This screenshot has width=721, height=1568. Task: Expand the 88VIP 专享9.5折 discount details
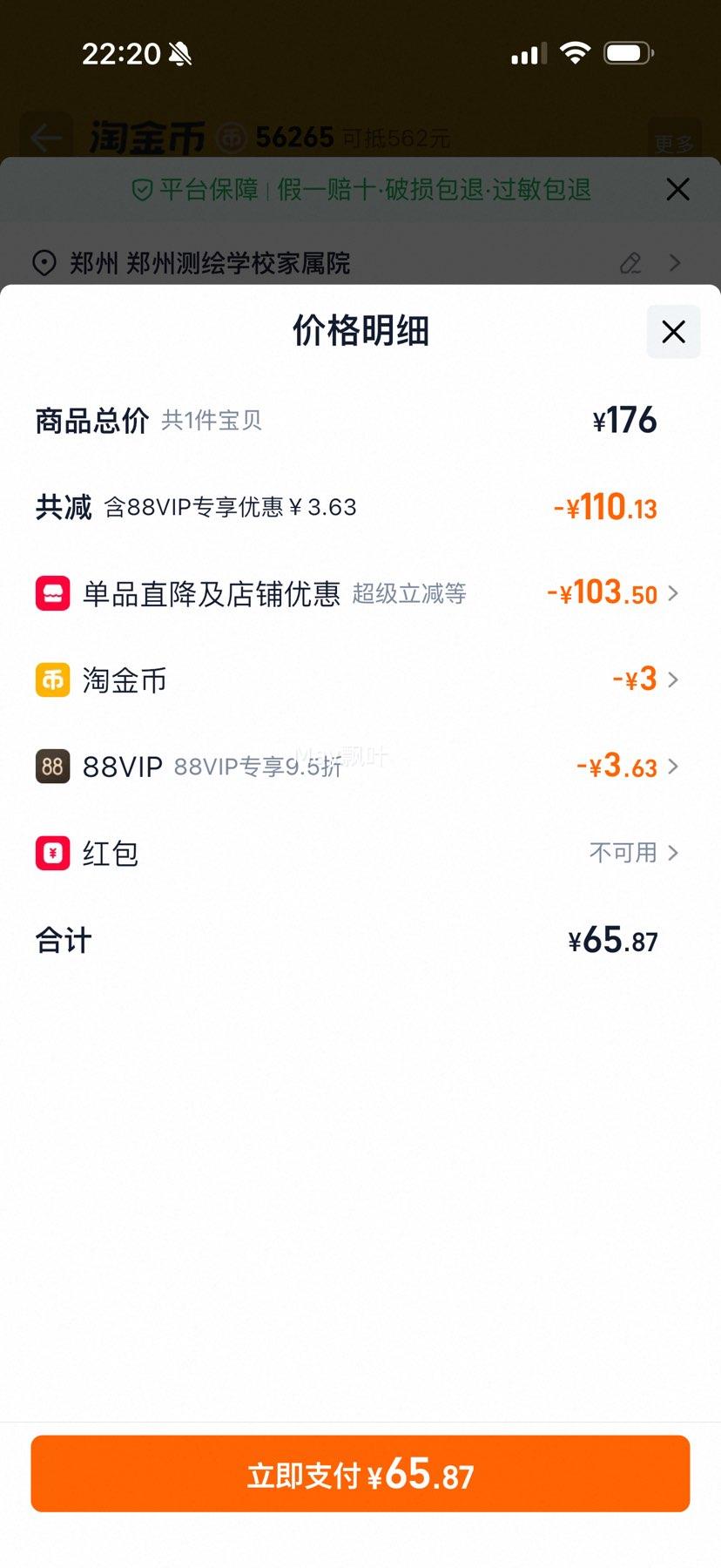(672, 767)
